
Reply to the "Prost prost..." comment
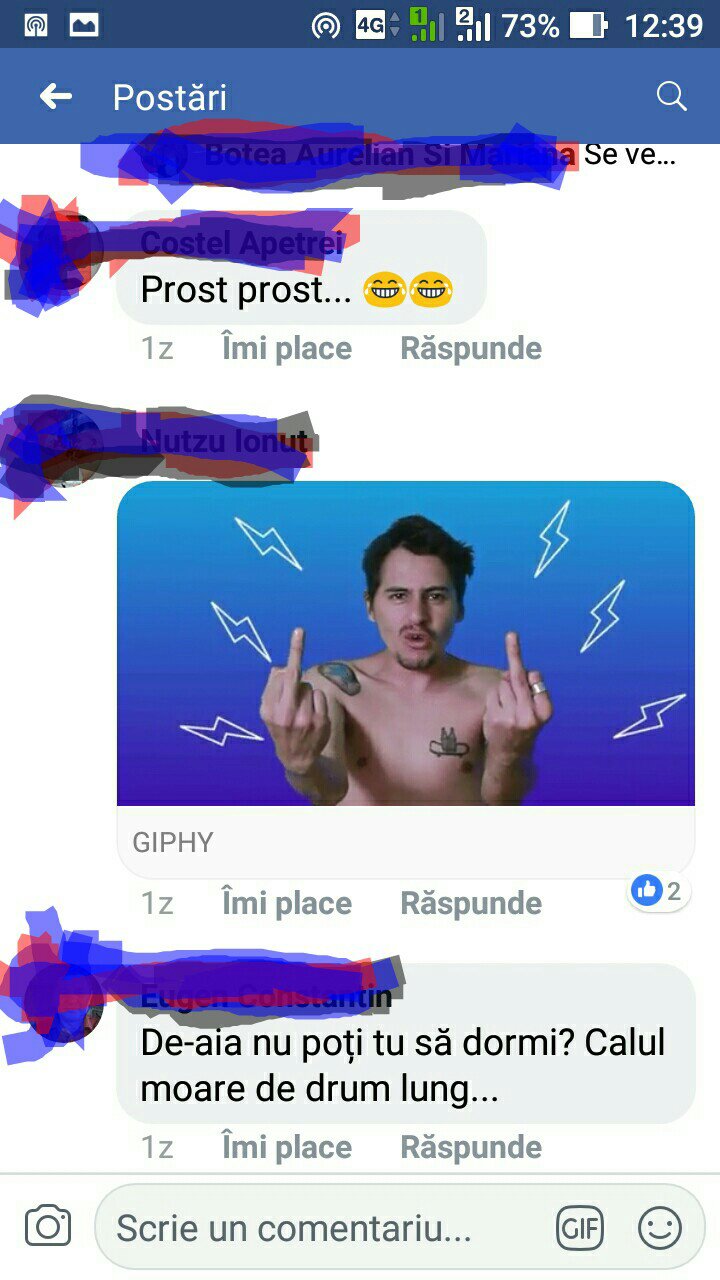point(471,349)
